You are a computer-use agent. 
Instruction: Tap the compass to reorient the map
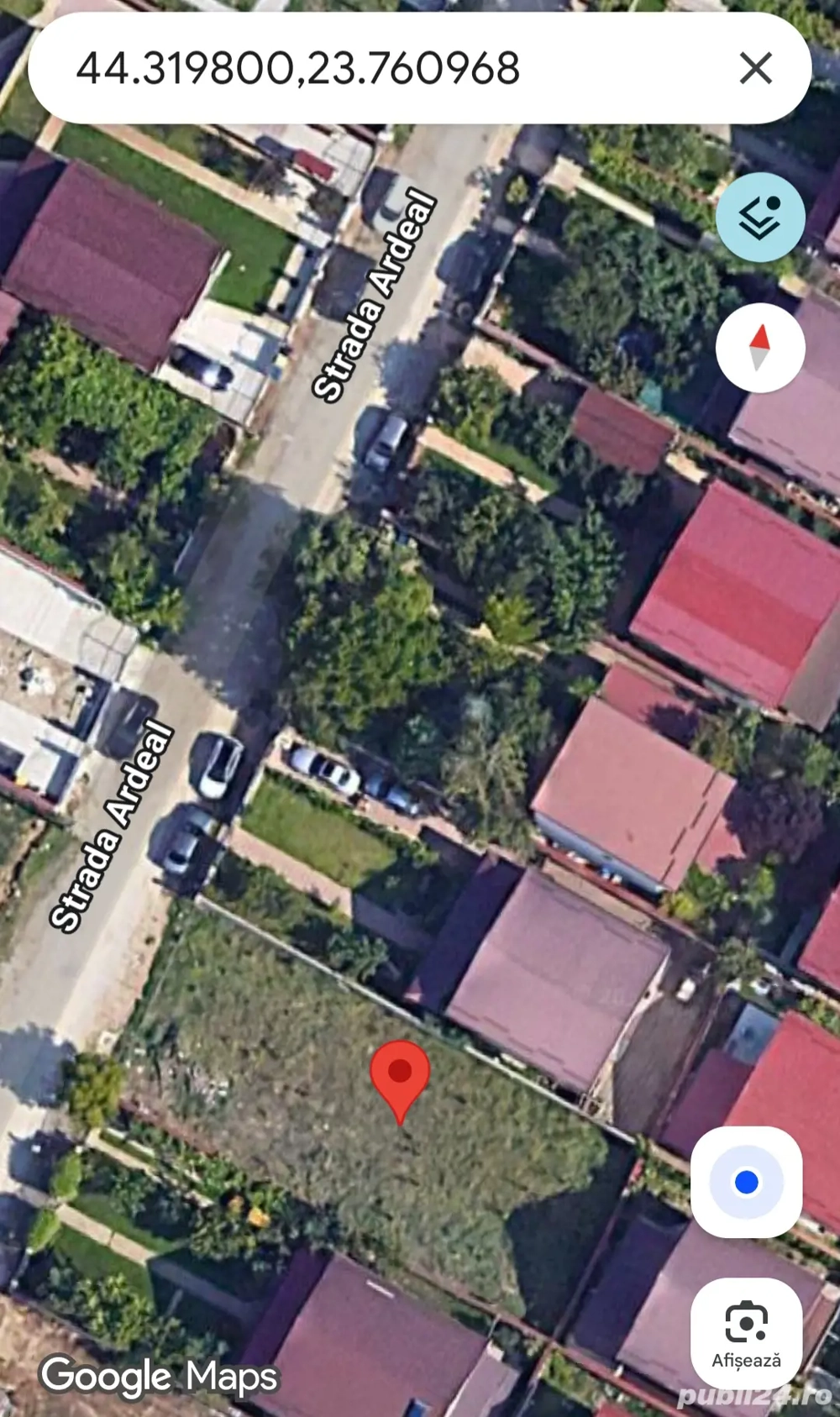[760, 348]
